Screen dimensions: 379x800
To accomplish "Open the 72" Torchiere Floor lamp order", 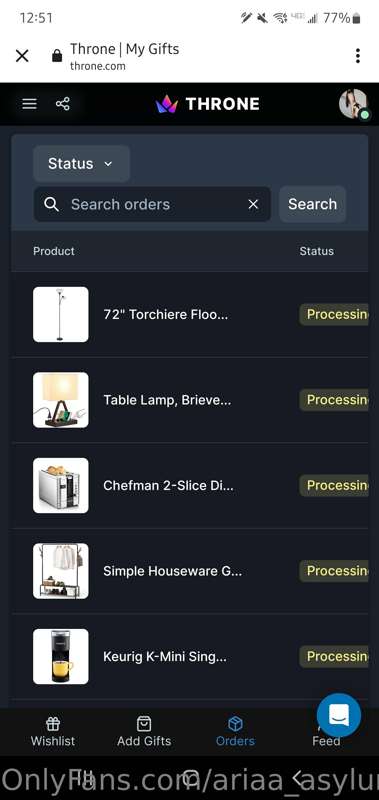I will (x=190, y=314).
